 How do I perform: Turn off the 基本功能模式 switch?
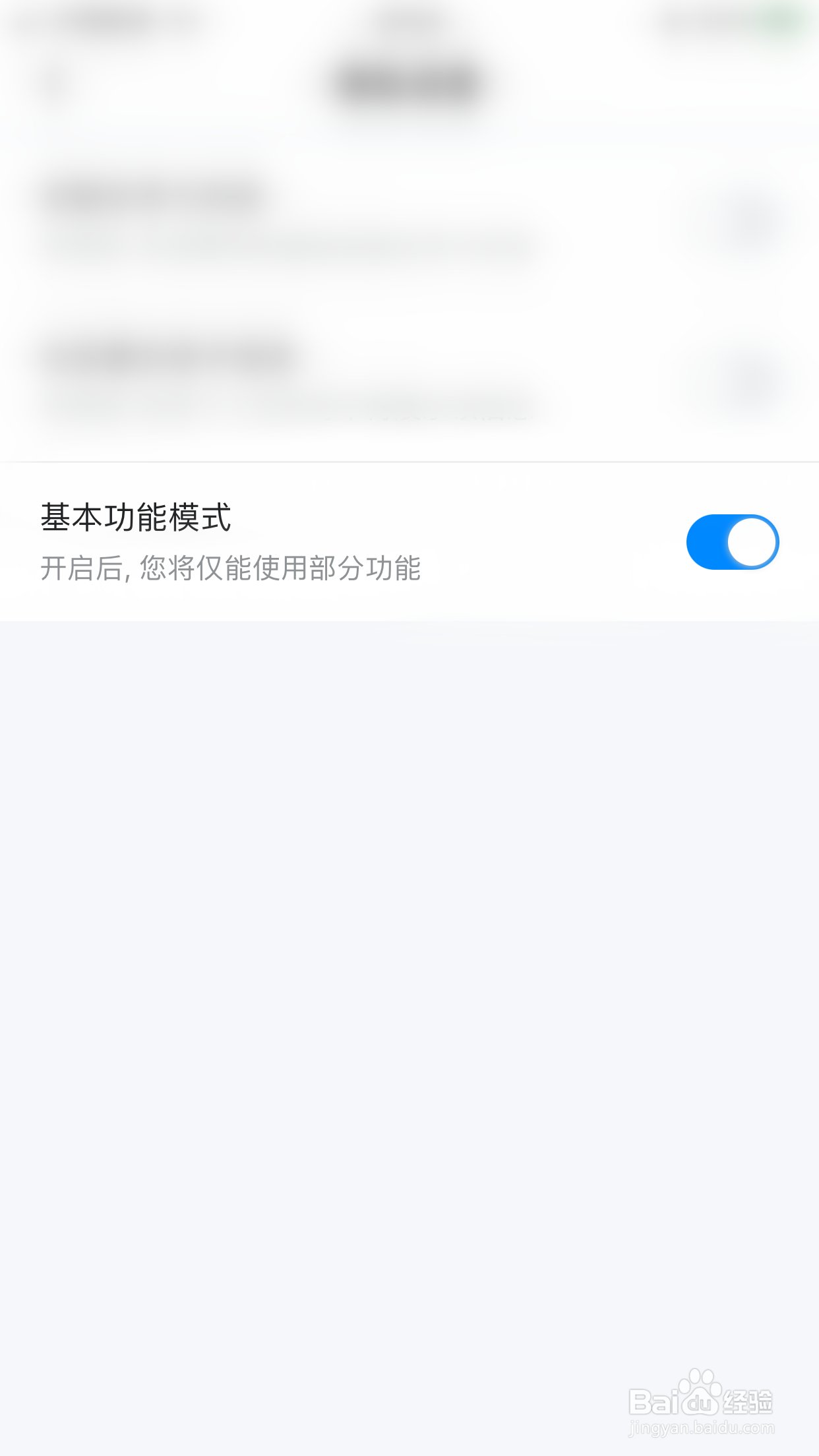coord(732,541)
